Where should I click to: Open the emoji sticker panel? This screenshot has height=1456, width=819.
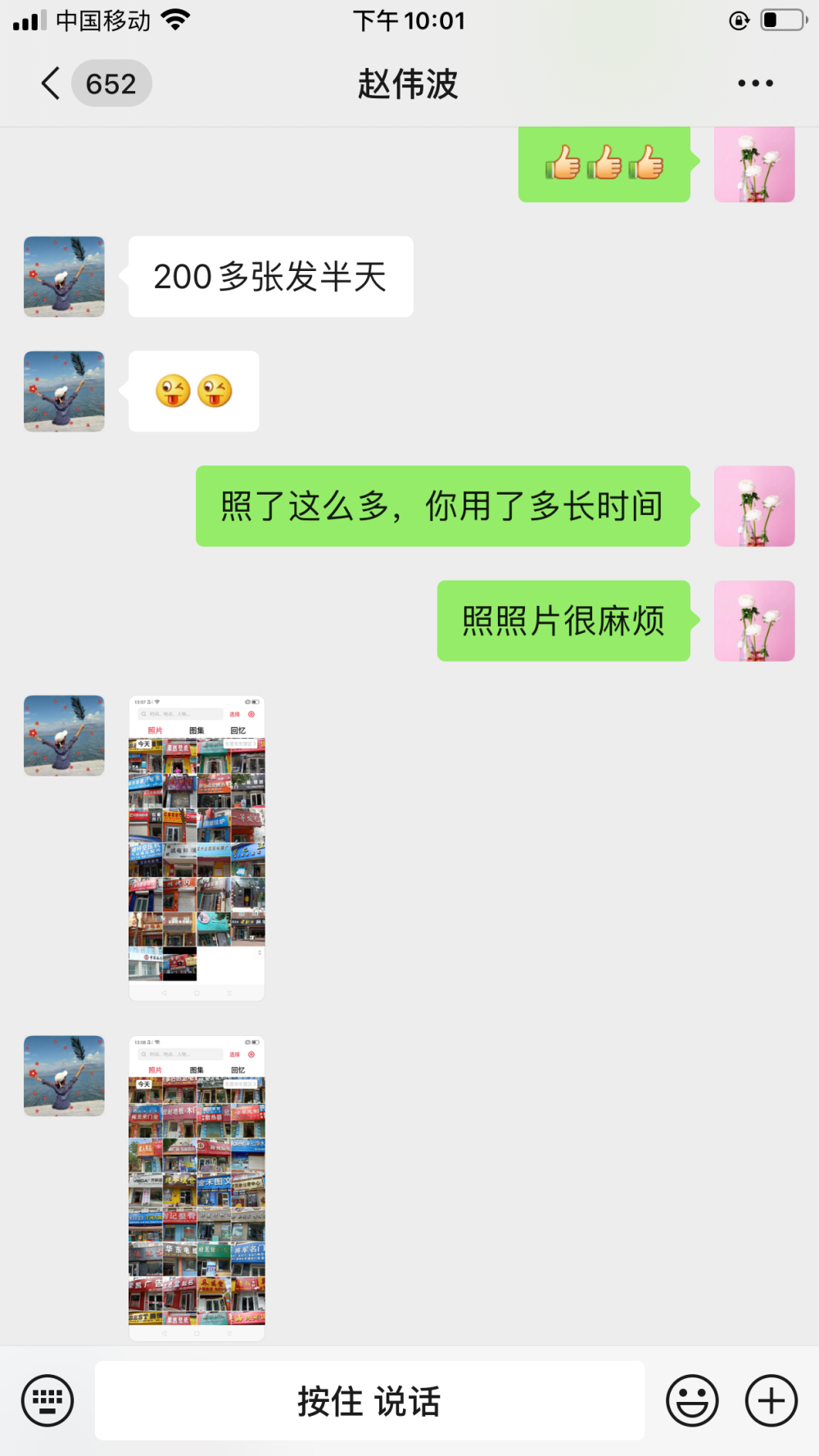tap(692, 1400)
